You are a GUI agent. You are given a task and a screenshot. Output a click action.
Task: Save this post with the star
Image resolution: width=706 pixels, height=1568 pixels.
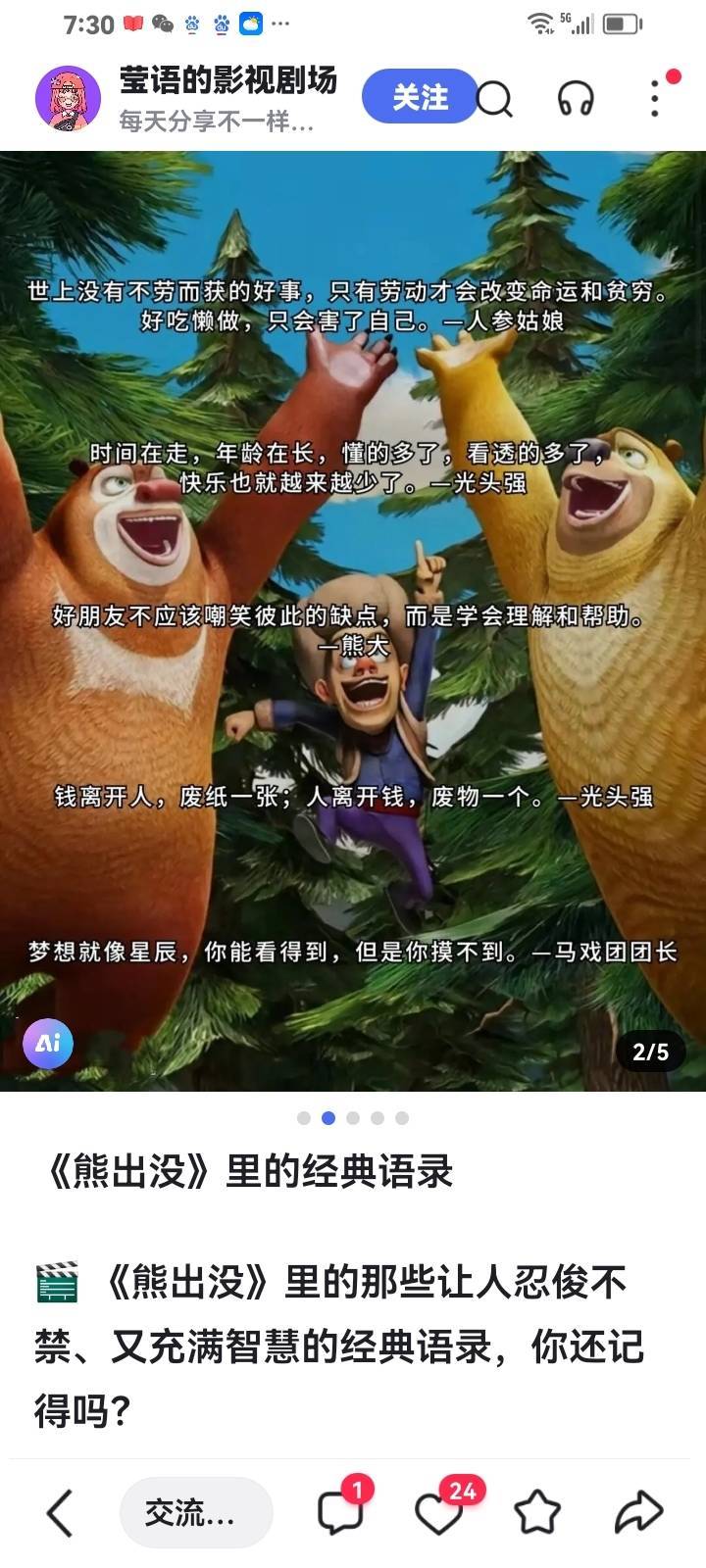537,1512
